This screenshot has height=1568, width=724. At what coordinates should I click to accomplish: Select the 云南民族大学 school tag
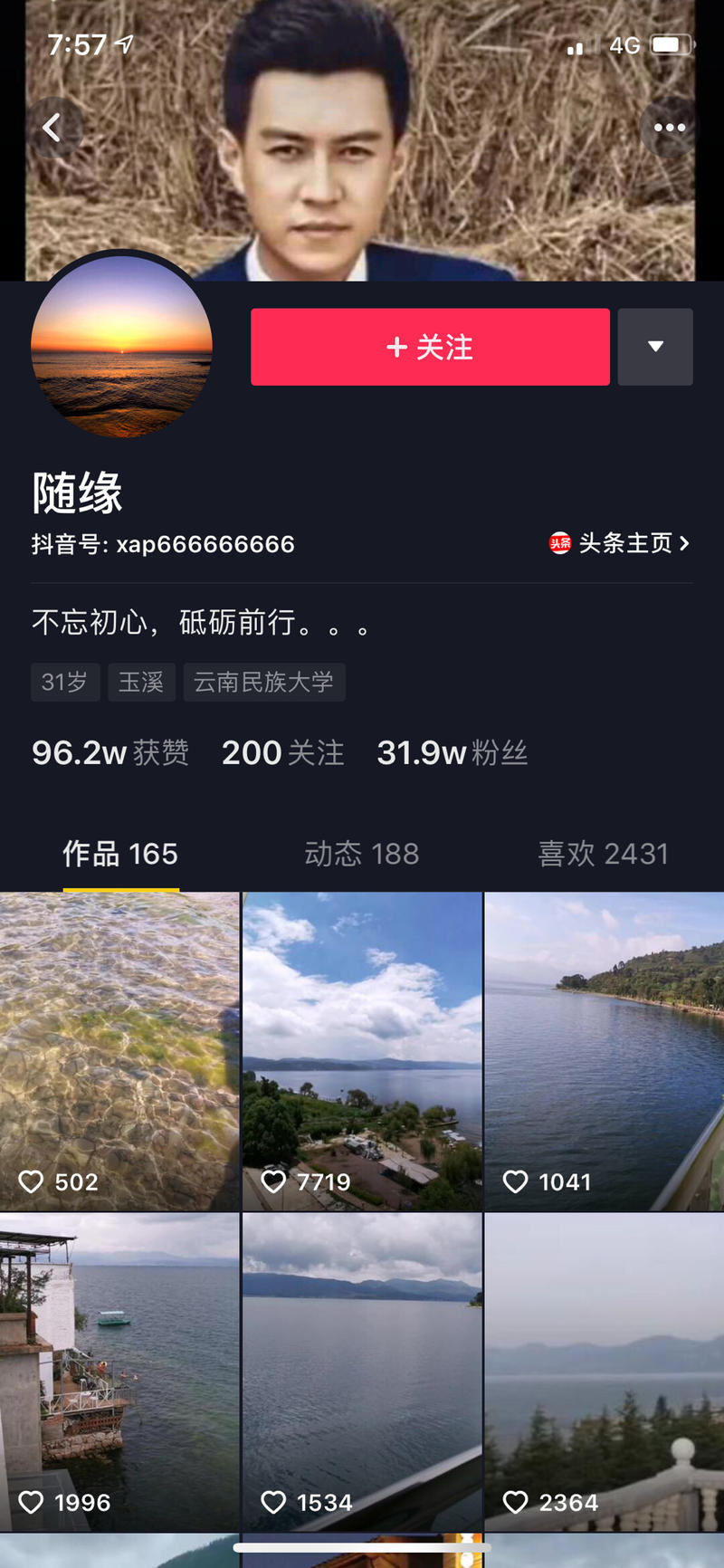(x=263, y=682)
